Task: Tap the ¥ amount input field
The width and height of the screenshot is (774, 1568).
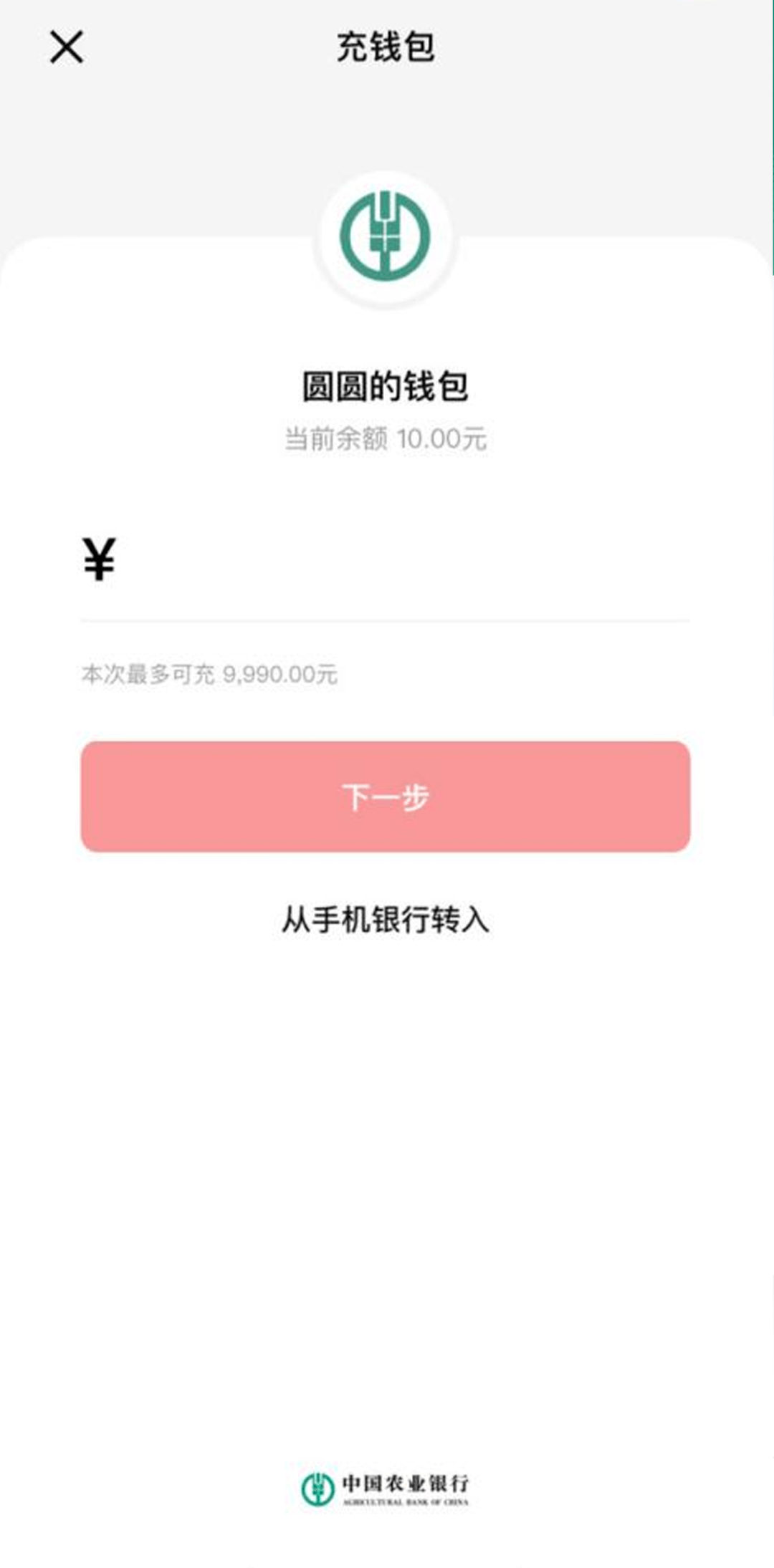Action: [401, 560]
